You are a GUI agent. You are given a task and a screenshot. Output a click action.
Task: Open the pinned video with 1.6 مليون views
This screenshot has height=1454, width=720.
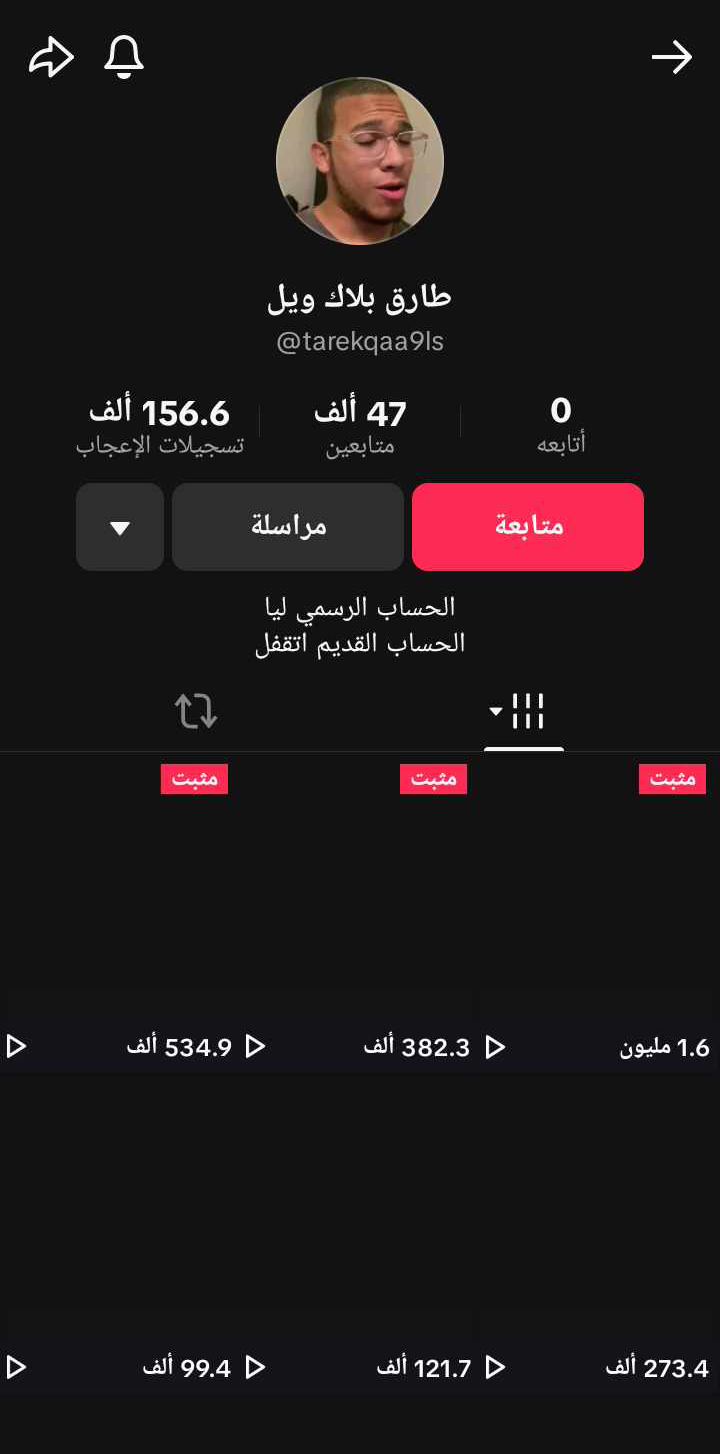coord(600,913)
